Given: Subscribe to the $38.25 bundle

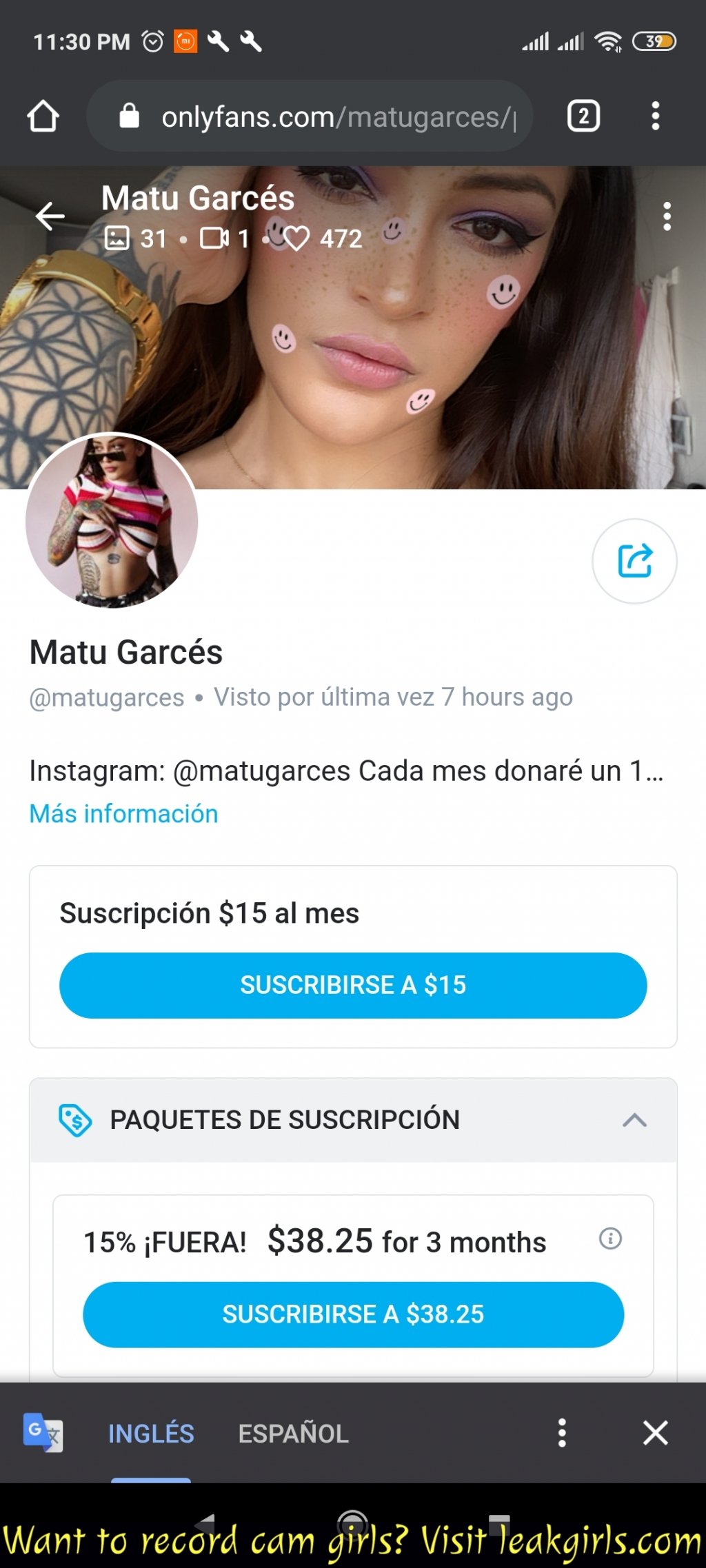Looking at the screenshot, I should click(353, 1314).
